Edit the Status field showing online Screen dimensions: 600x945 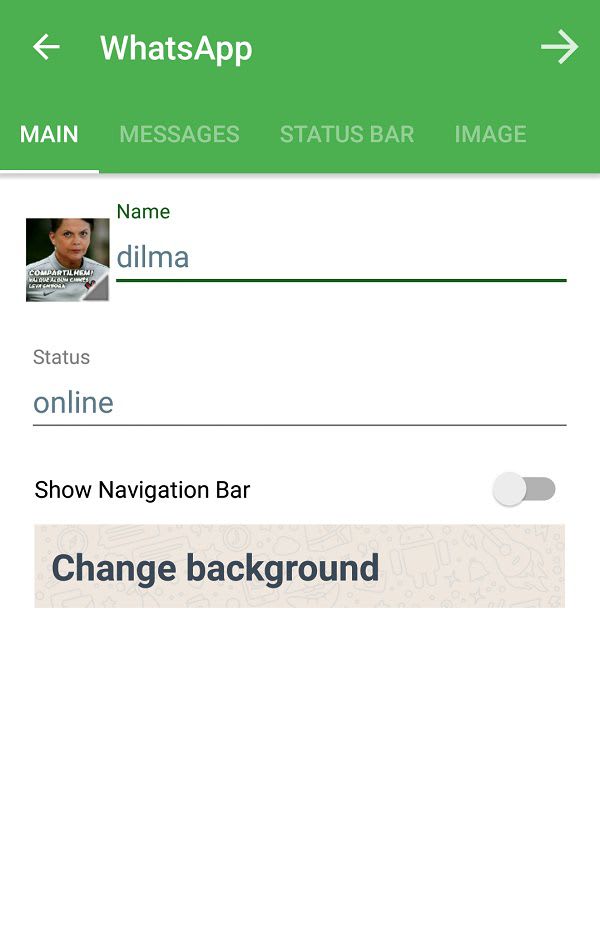coord(298,403)
